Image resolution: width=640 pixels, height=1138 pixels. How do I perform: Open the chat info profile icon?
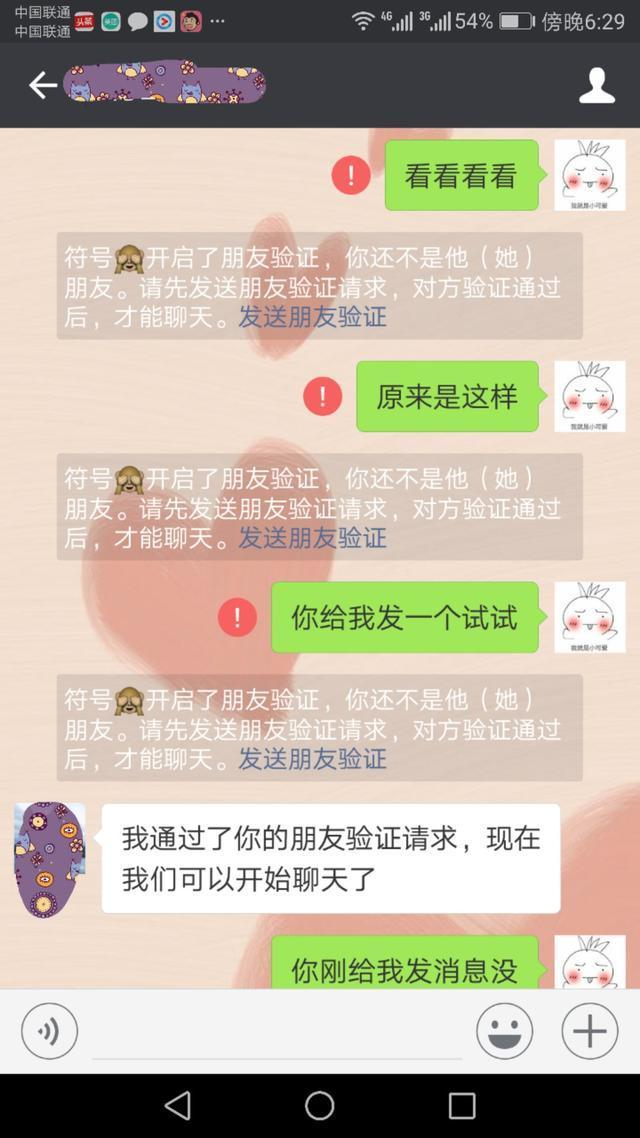point(596,86)
